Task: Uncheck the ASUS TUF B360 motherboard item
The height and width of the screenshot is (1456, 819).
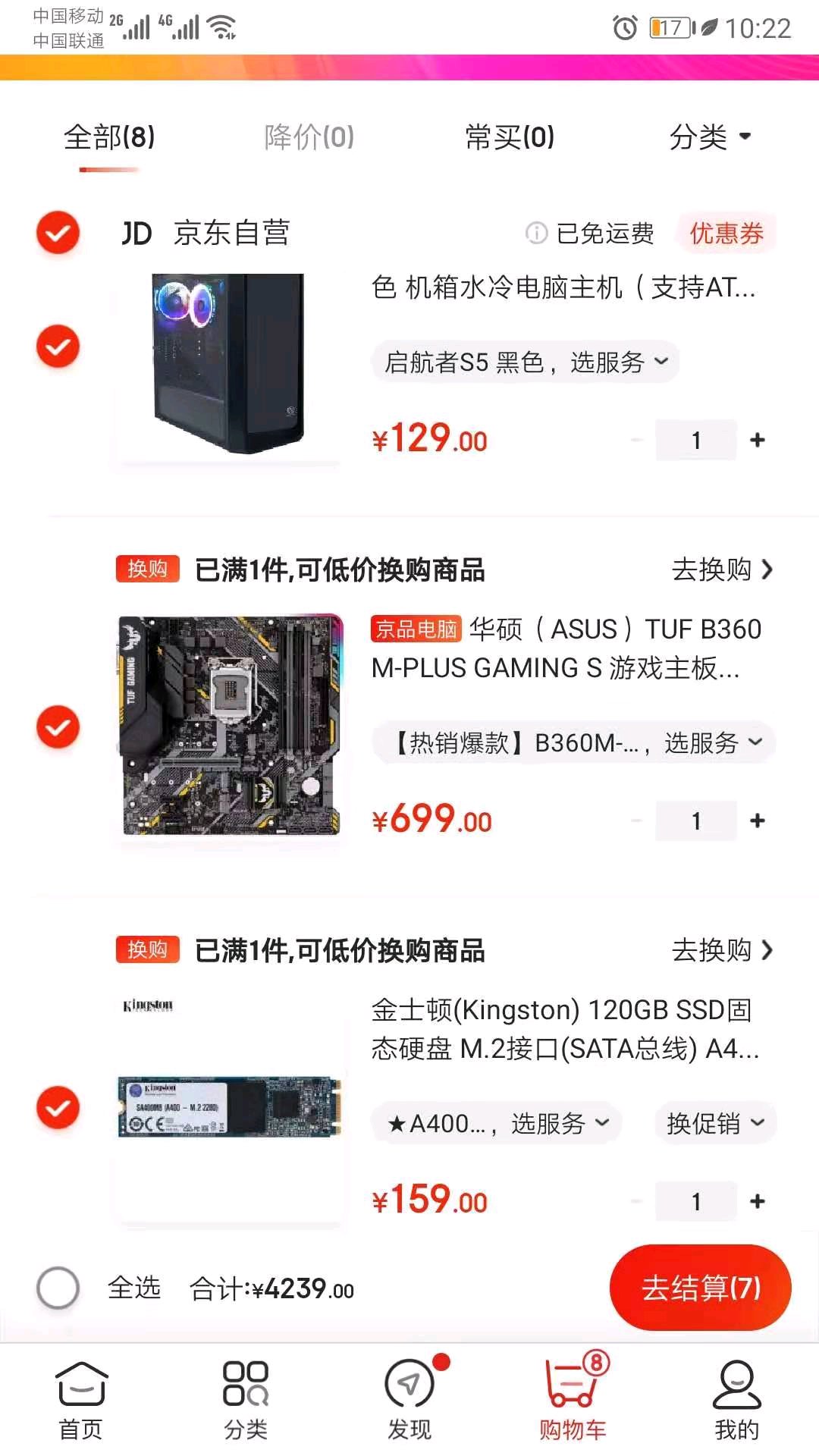Action: point(58,727)
